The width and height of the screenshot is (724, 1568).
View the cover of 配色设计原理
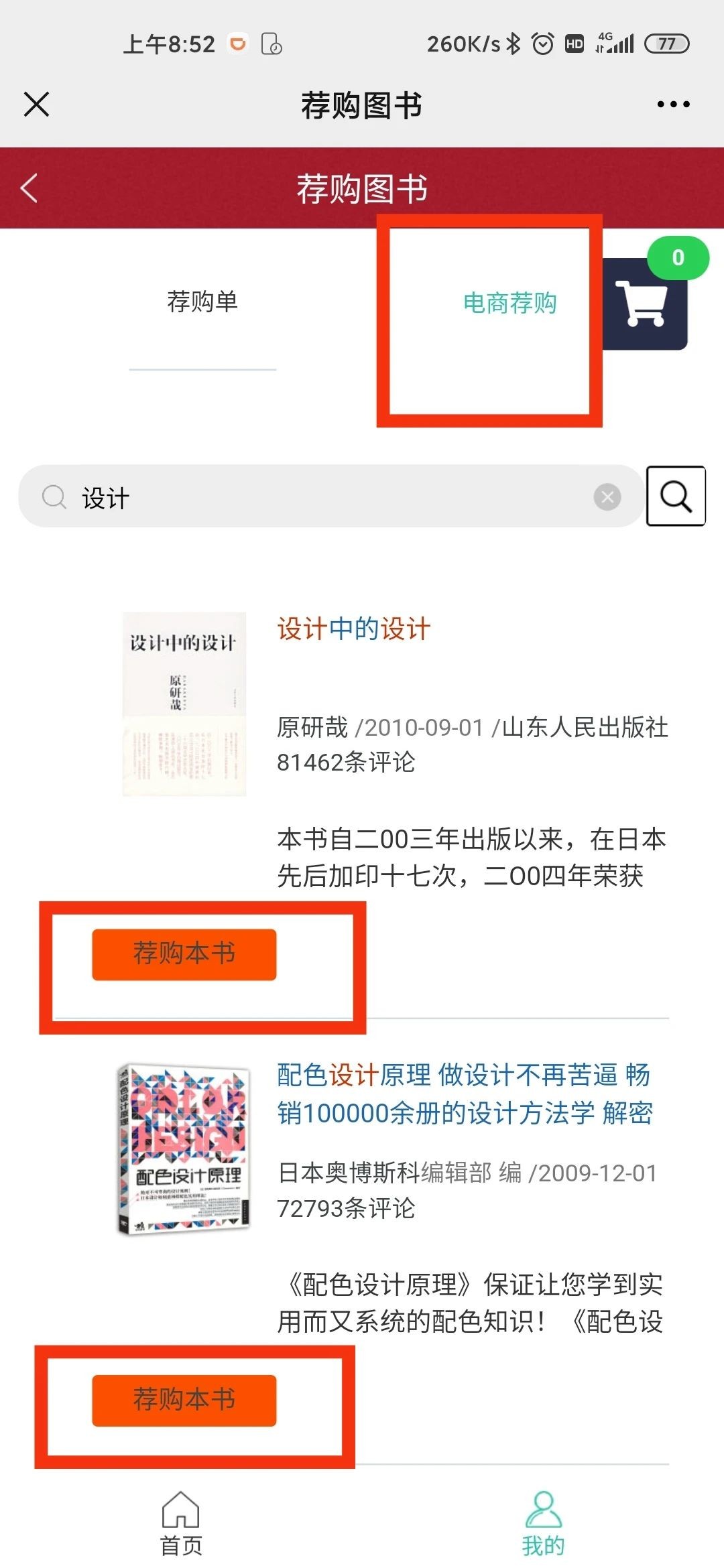click(x=184, y=1149)
